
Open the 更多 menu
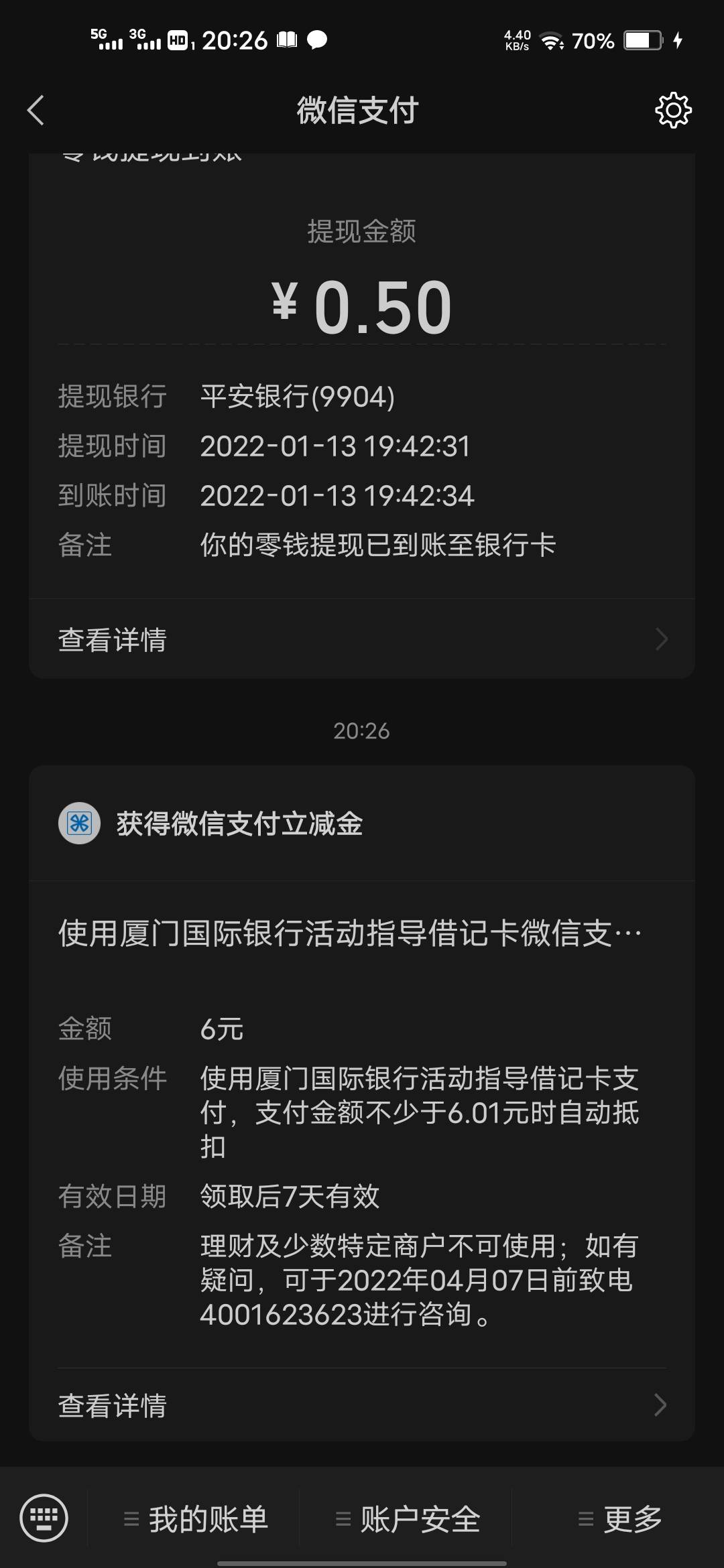620,1518
